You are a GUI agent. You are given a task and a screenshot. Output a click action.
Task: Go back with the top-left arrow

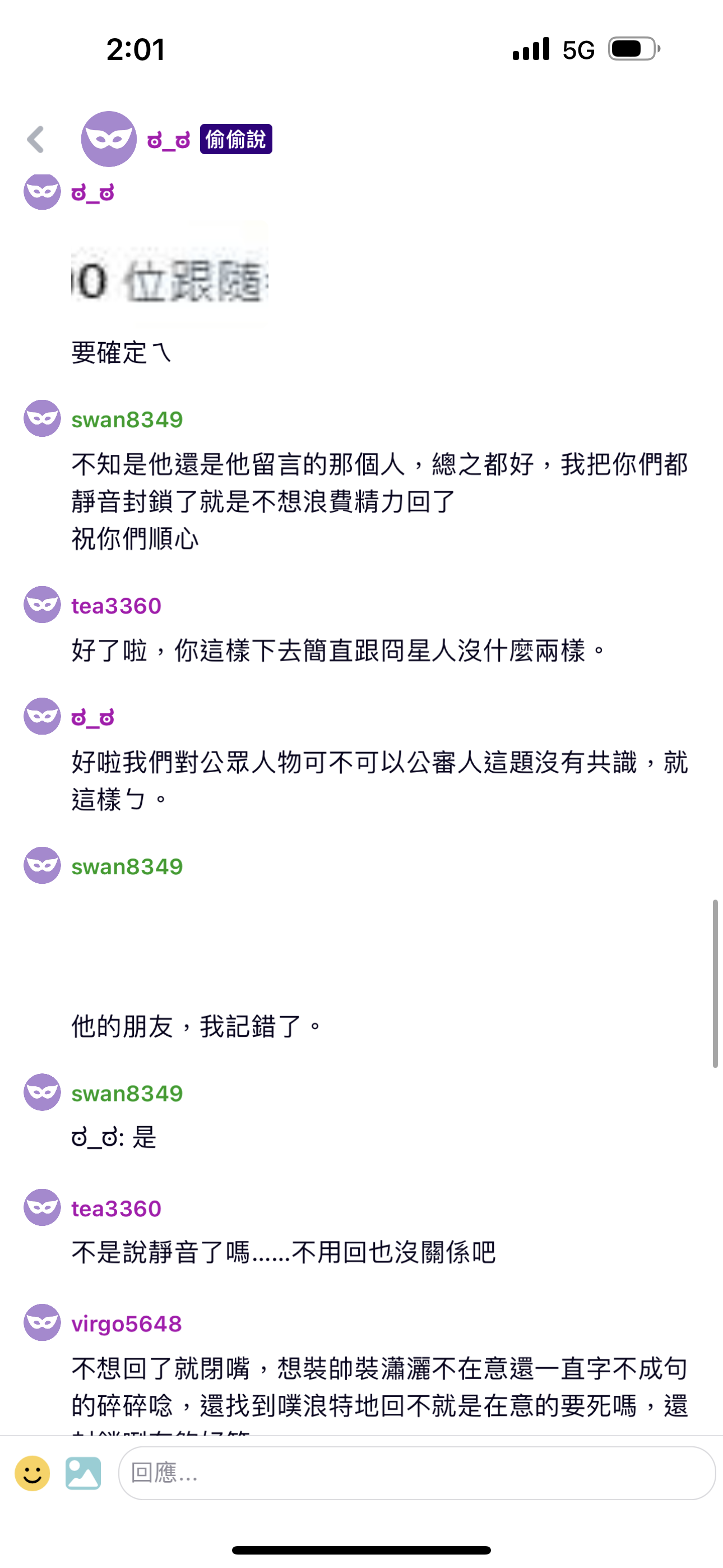tap(36, 140)
